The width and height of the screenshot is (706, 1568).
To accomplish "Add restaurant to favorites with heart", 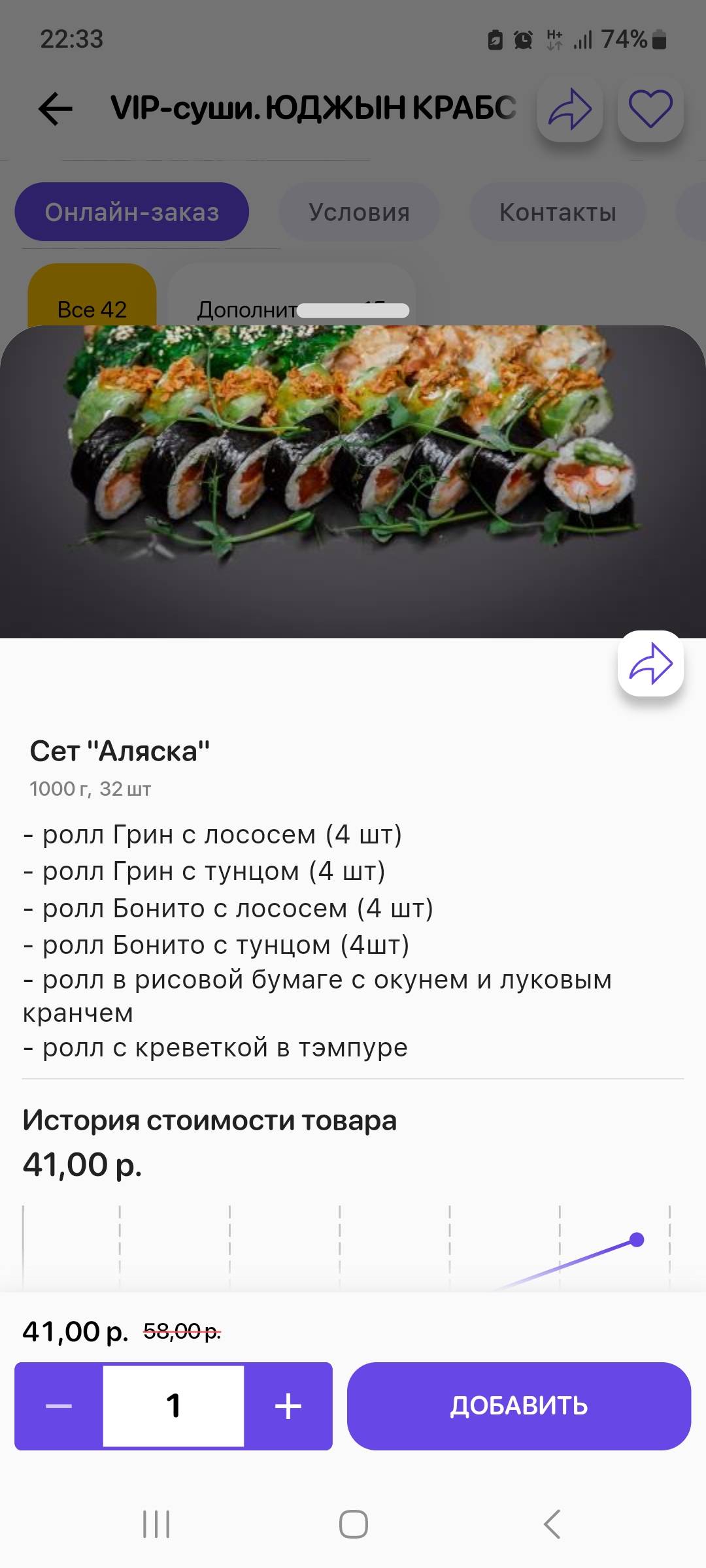I will (650, 109).
